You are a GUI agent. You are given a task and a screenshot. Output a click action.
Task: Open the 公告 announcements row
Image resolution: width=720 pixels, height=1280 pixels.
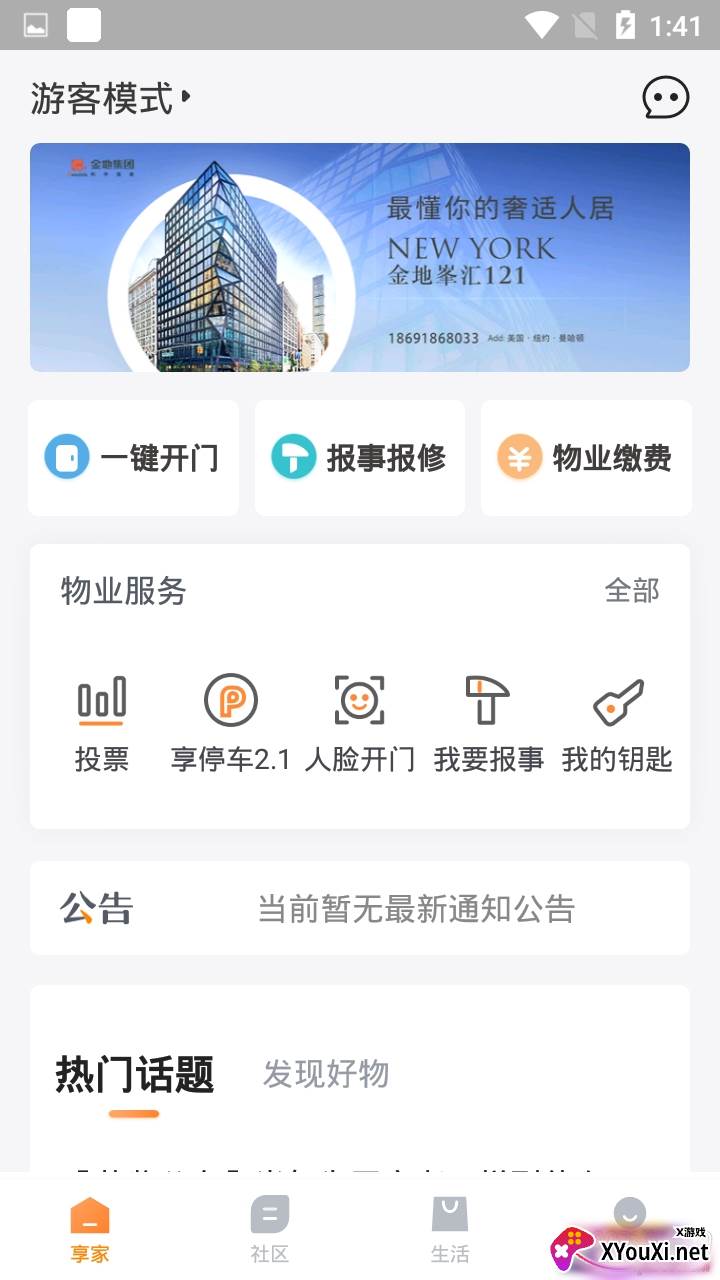(360, 908)
